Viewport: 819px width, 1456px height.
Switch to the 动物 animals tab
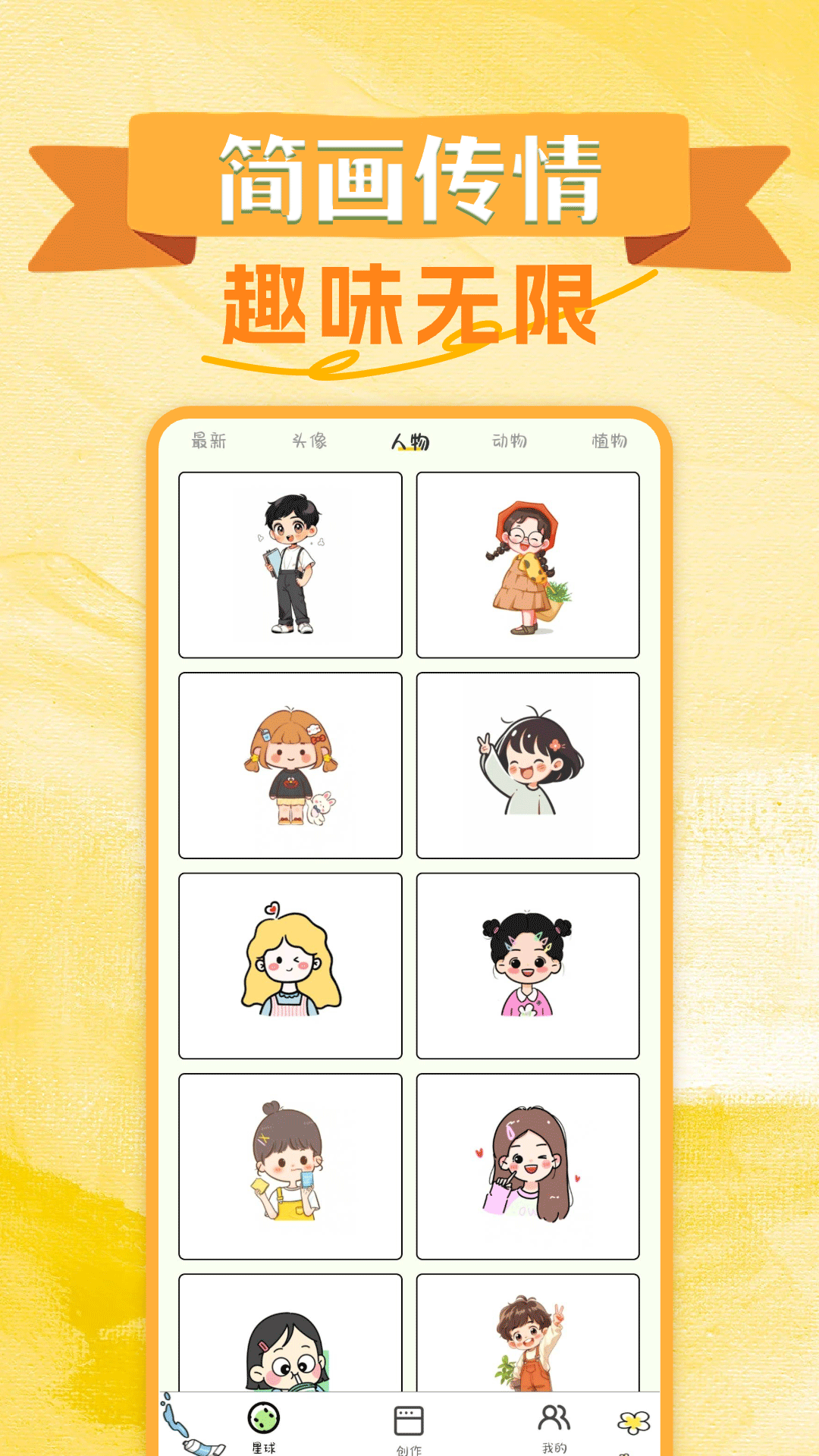coord(510,440)
